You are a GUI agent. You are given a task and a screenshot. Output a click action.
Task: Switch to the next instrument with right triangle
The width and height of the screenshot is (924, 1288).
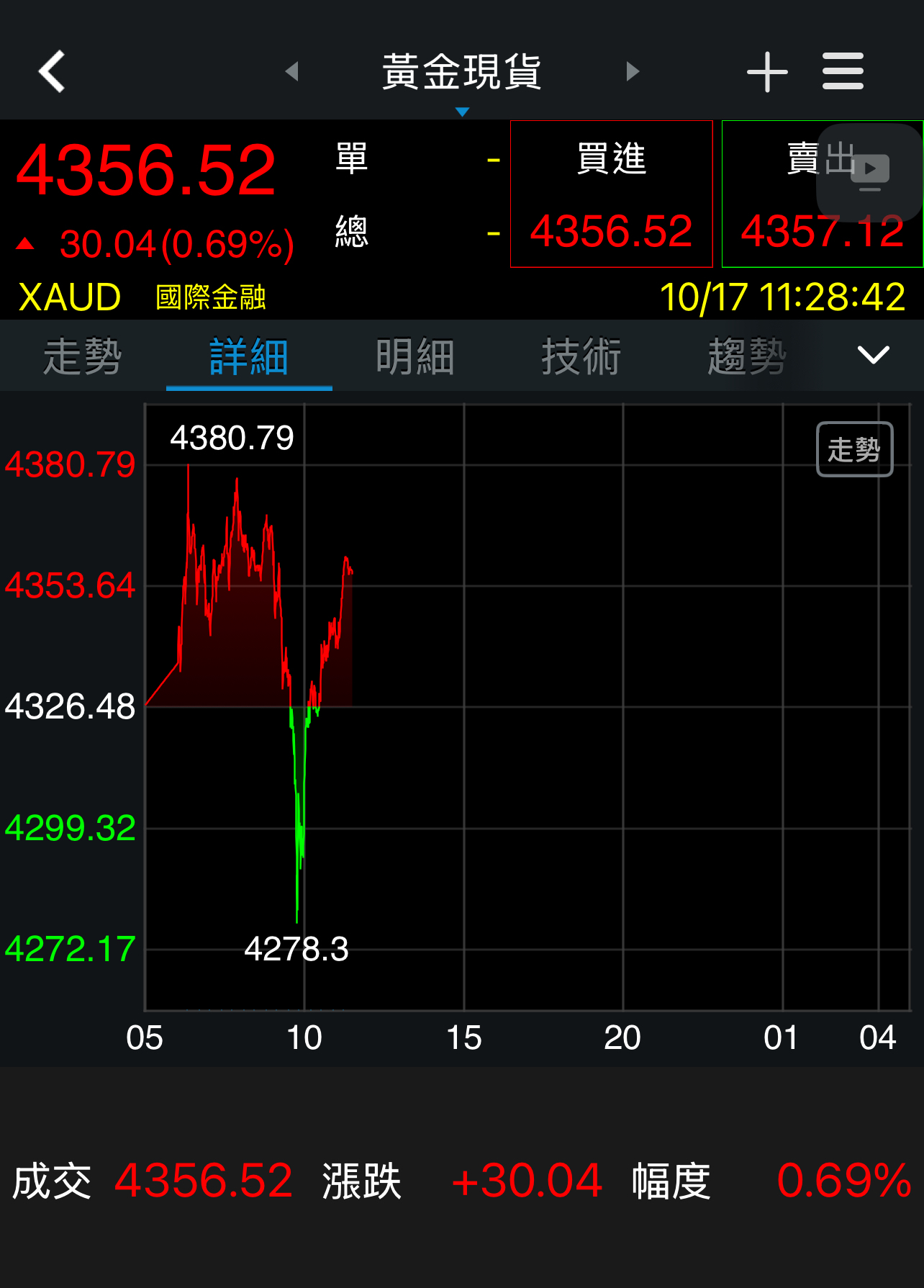pyautogui.click(x=633, y=71)
